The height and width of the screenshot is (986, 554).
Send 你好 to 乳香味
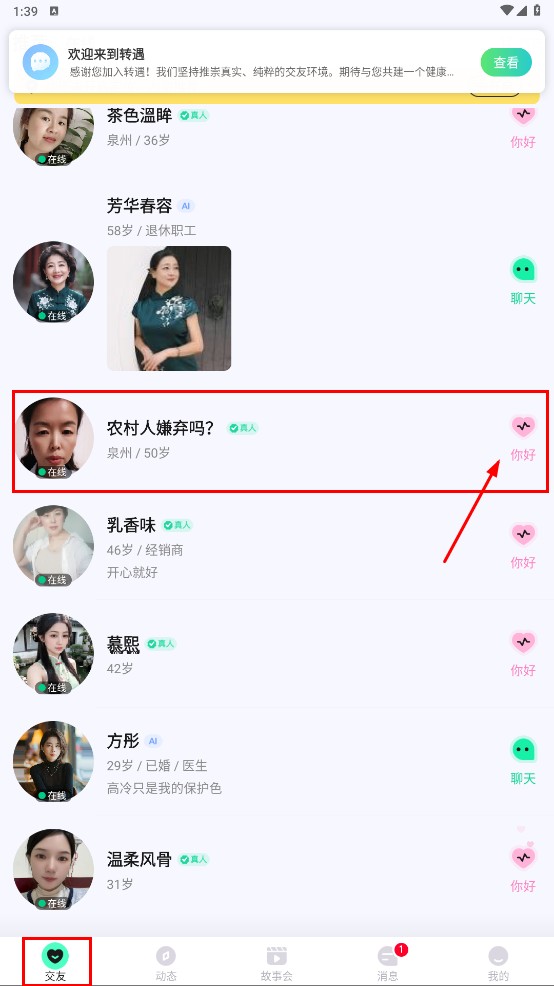tap(523, 546)
